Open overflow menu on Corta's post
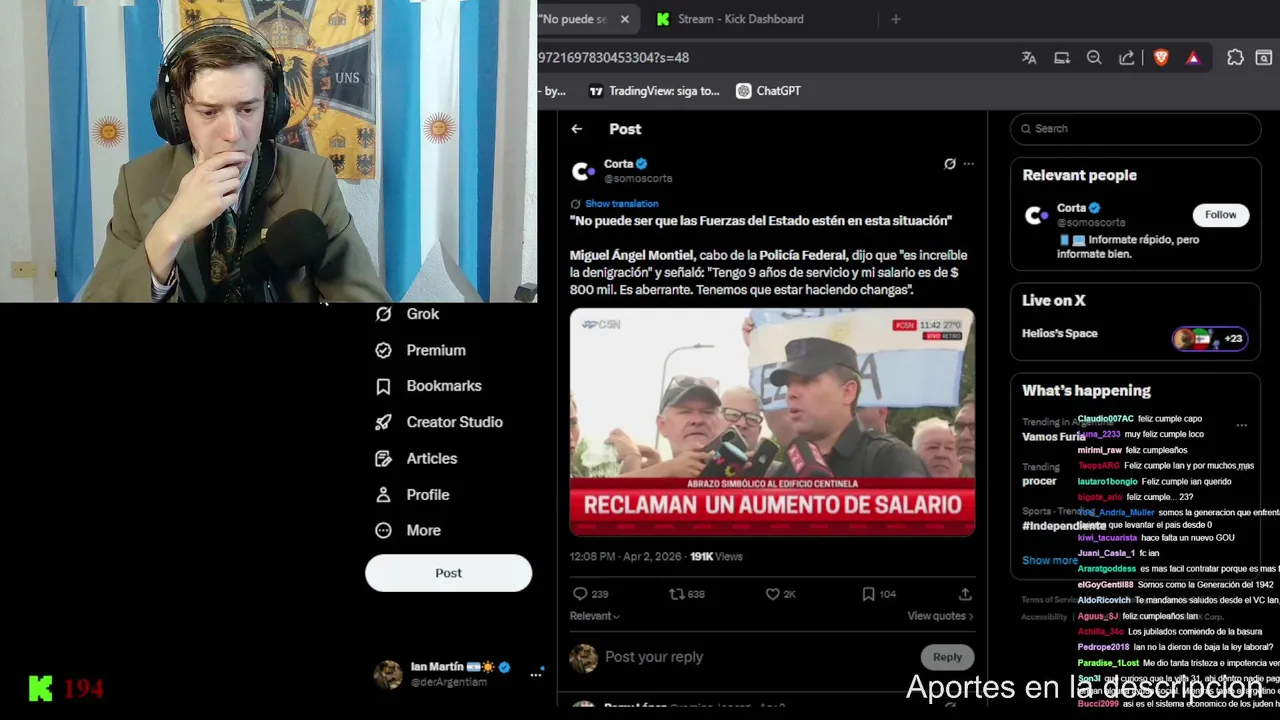 point(968,164)
